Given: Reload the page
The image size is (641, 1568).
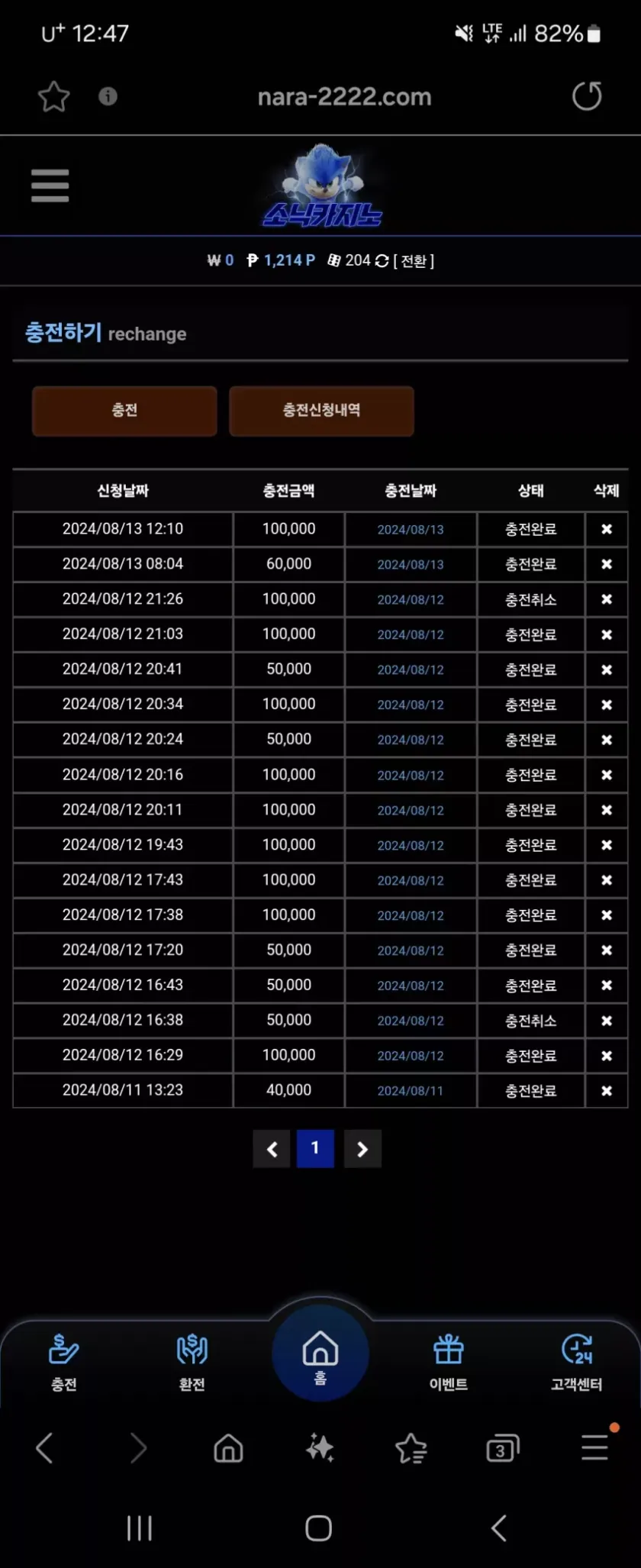Looking at the screenshot, I should 586,96.
